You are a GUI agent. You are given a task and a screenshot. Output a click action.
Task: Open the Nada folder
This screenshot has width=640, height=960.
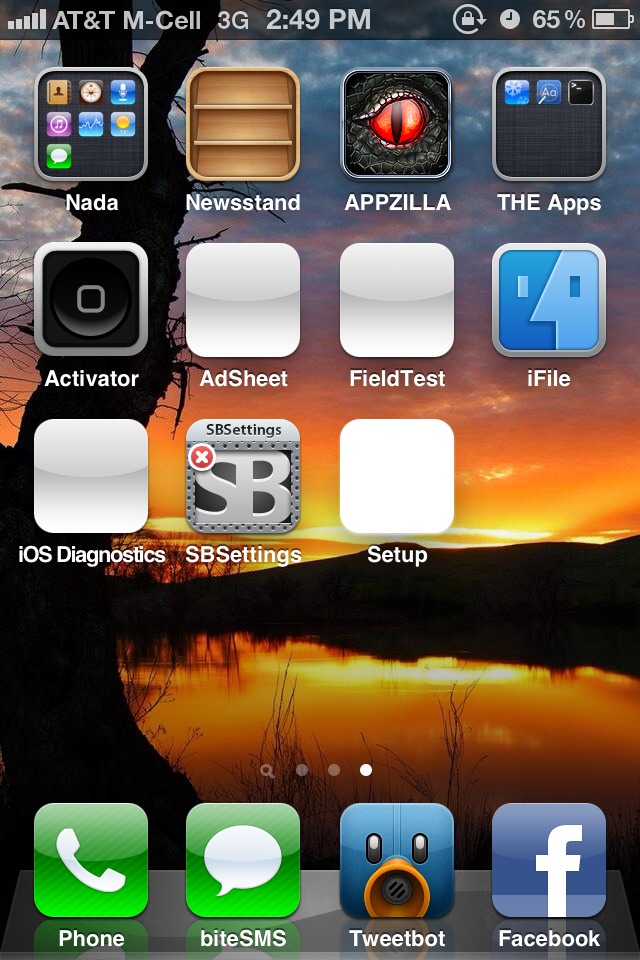(91, 124)
